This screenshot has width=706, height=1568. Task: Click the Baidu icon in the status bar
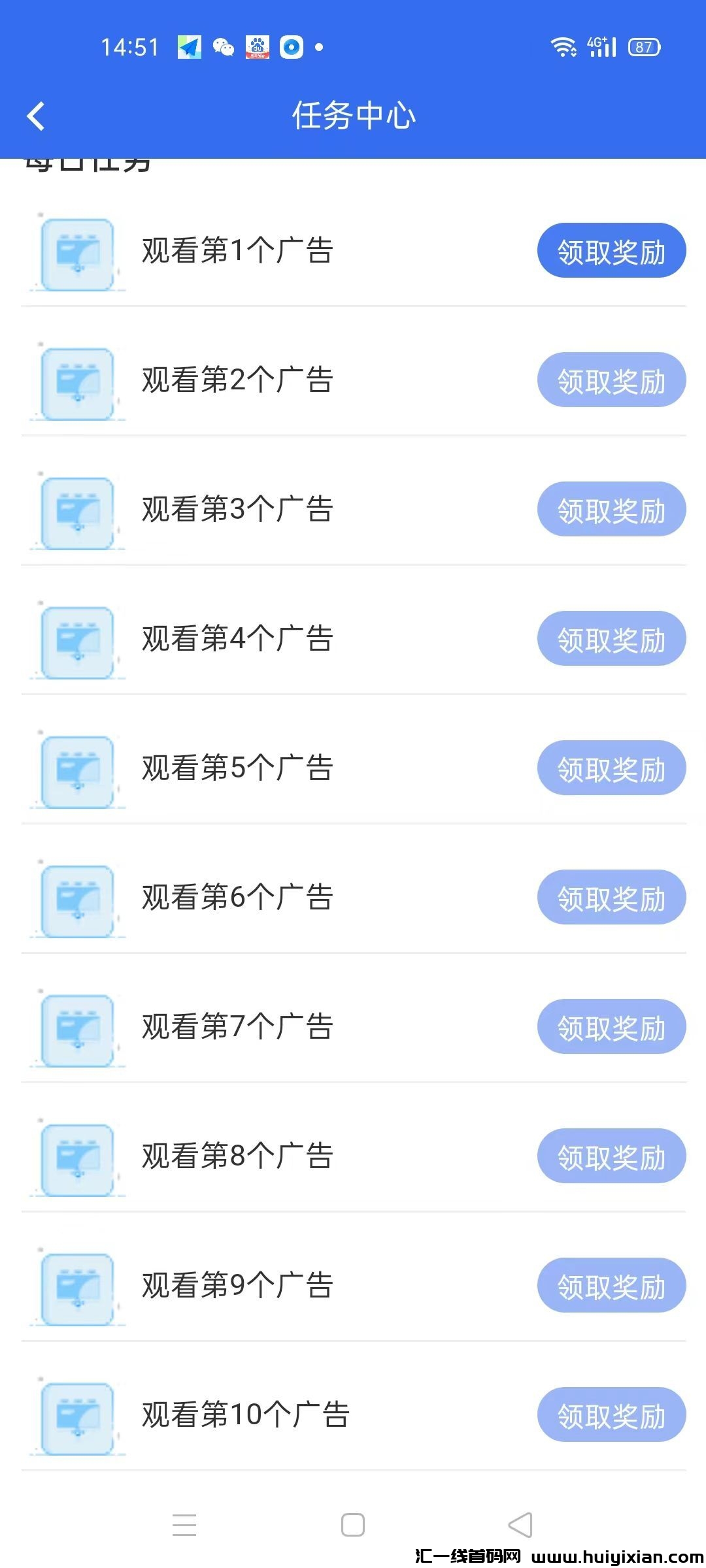tap(258, 48)
